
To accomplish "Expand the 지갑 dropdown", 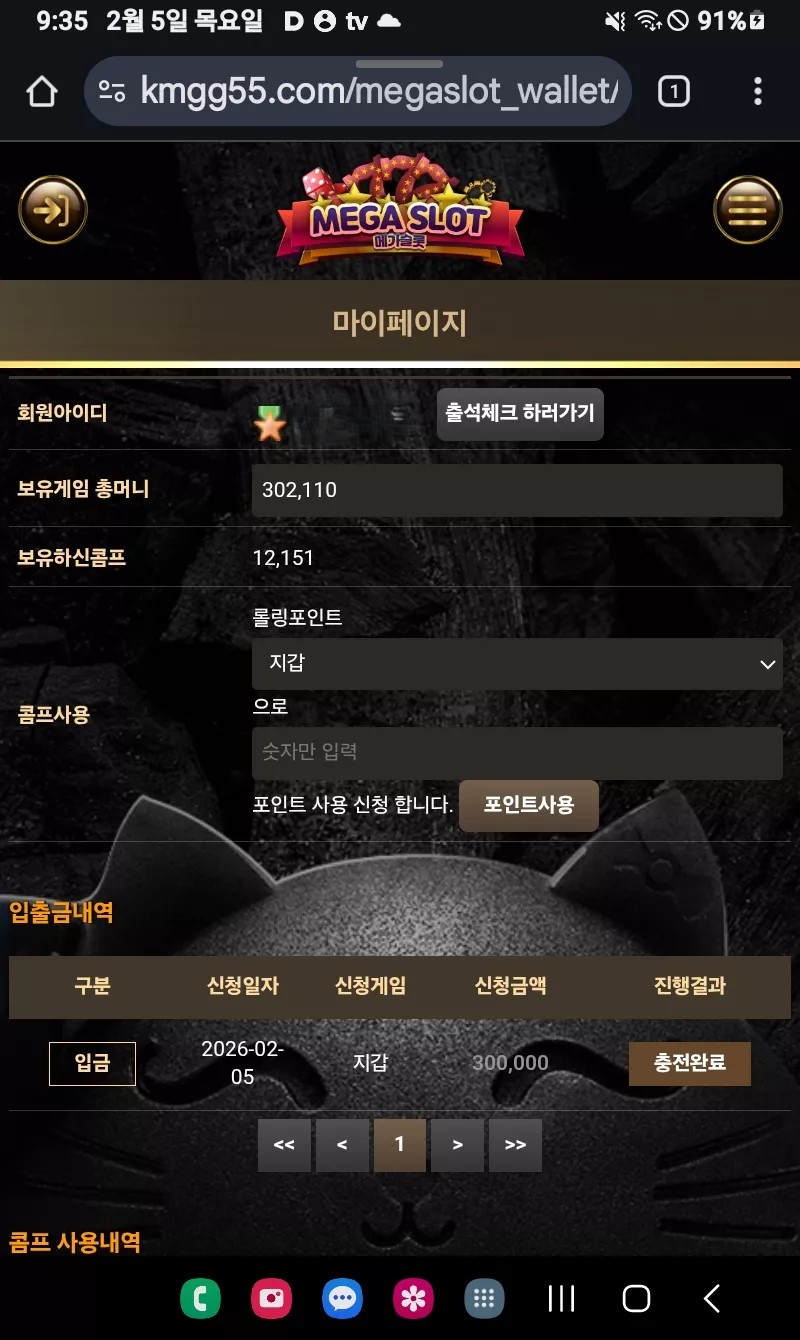I will [x=517, y=664].
